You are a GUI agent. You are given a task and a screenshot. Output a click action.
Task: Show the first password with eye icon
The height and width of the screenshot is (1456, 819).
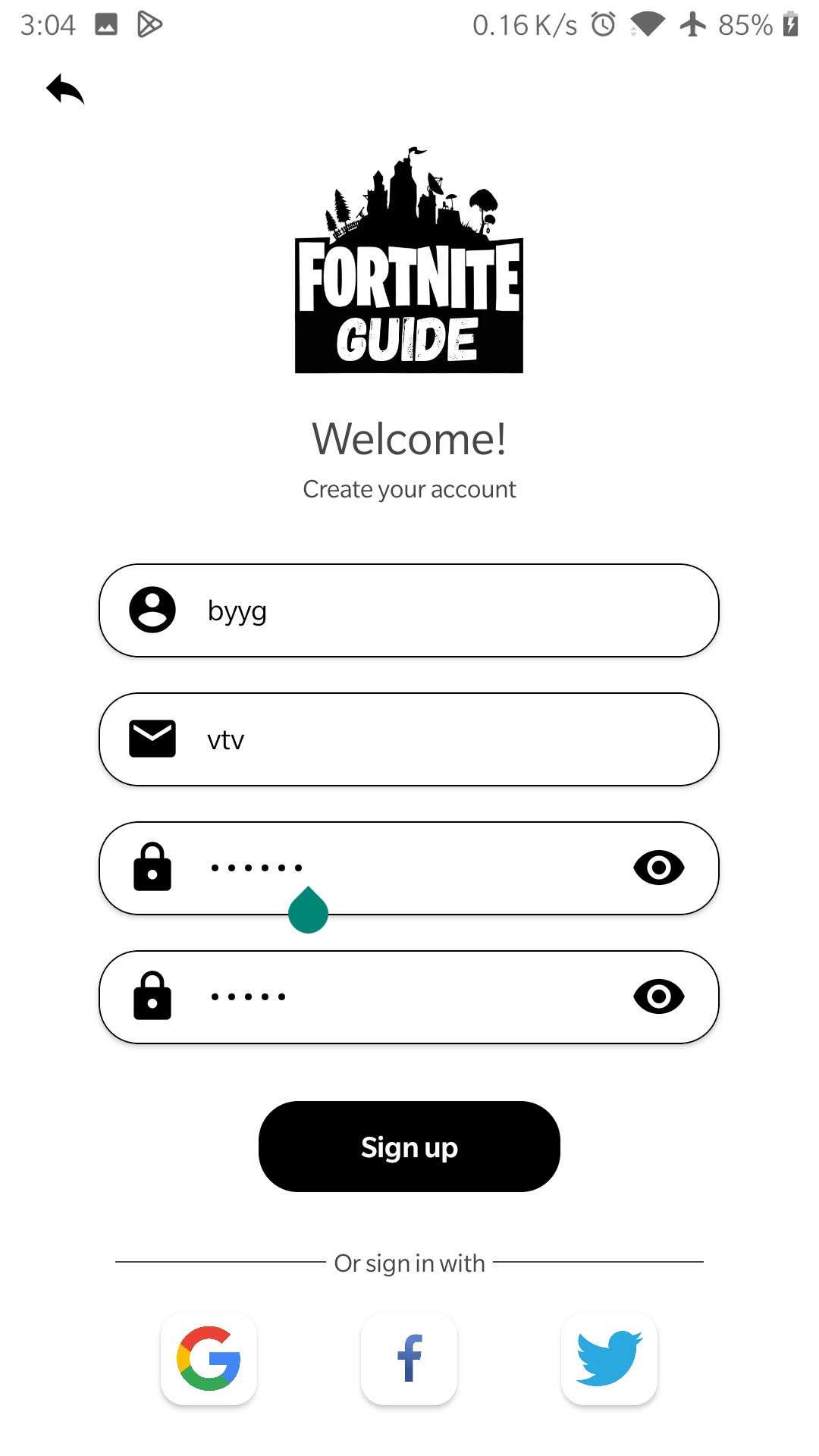coord(658,868)
